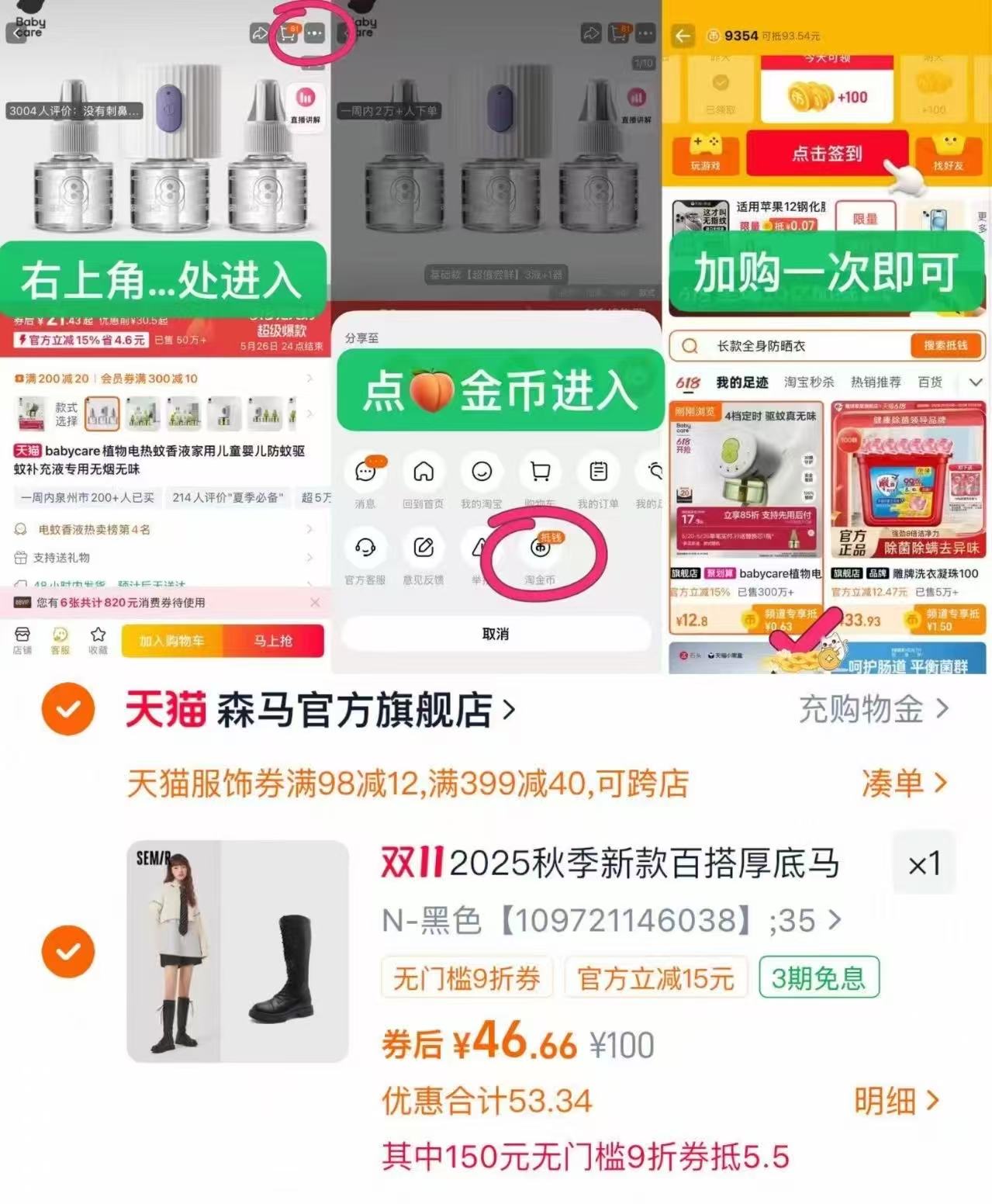Uncheck the boots item selection circle
992x1204 pixels.
click(68, 950)
